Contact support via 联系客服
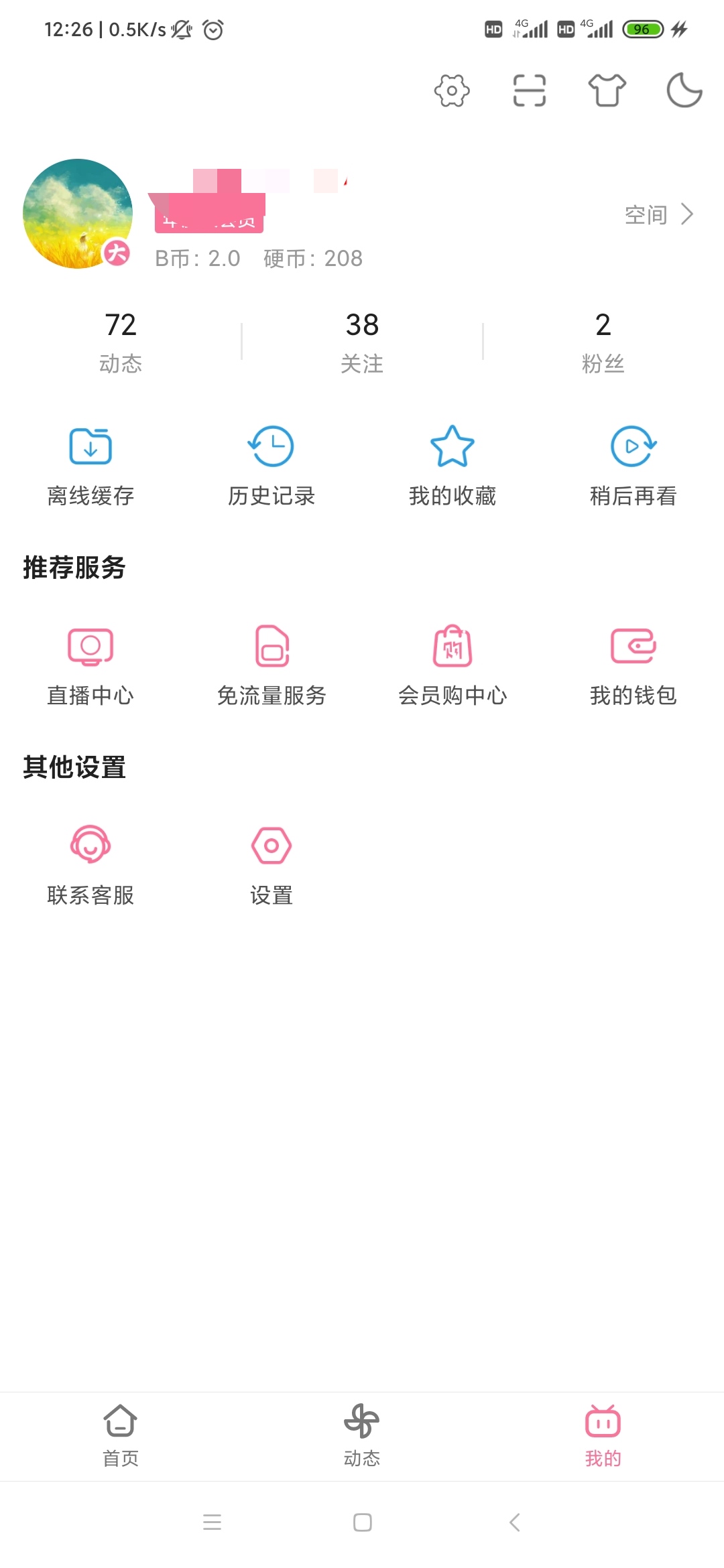The height and width of the screenshot is (1568, 724). coord(90,864)
